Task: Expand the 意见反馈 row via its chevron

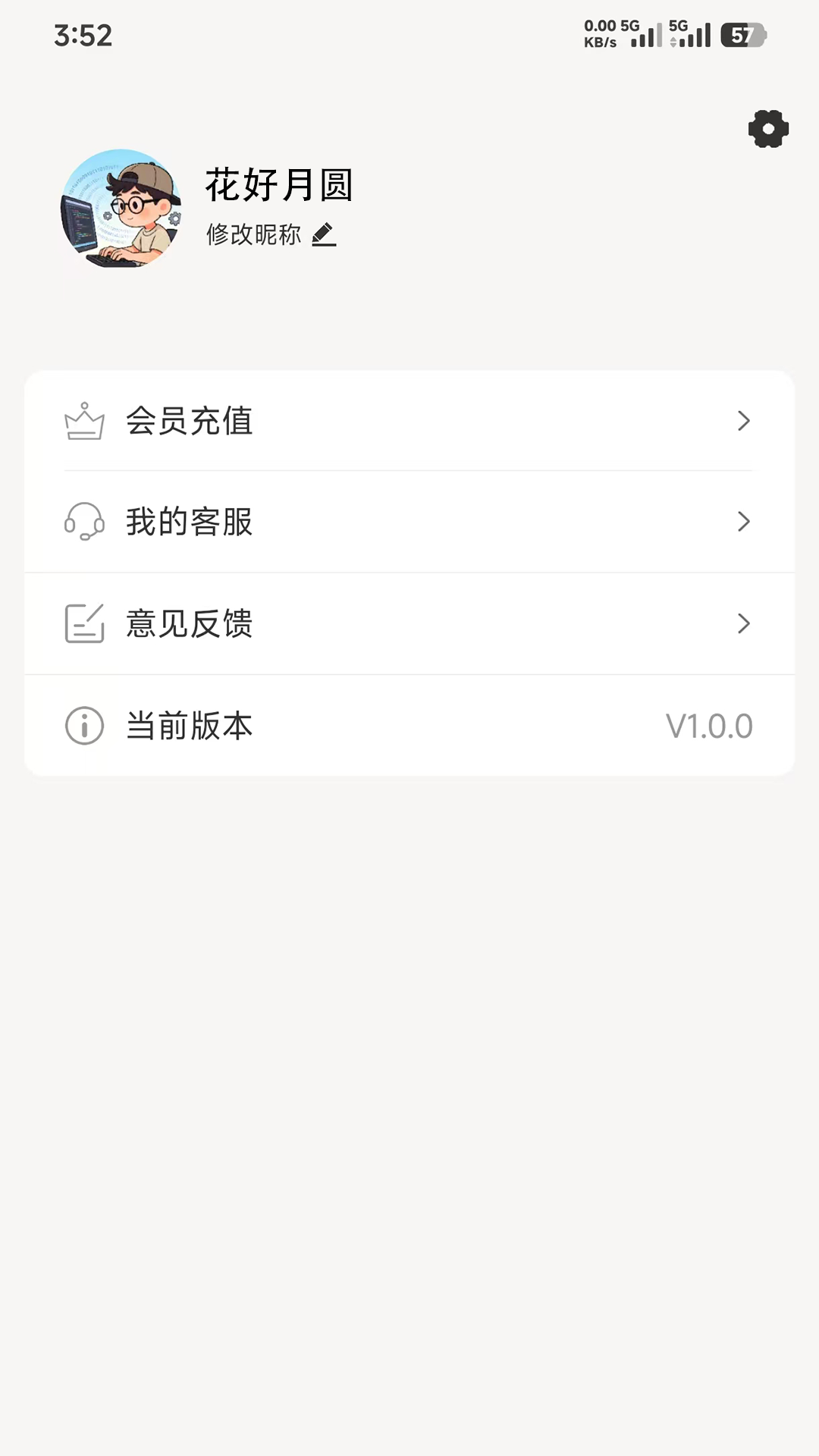Action: tap(744, 623)
